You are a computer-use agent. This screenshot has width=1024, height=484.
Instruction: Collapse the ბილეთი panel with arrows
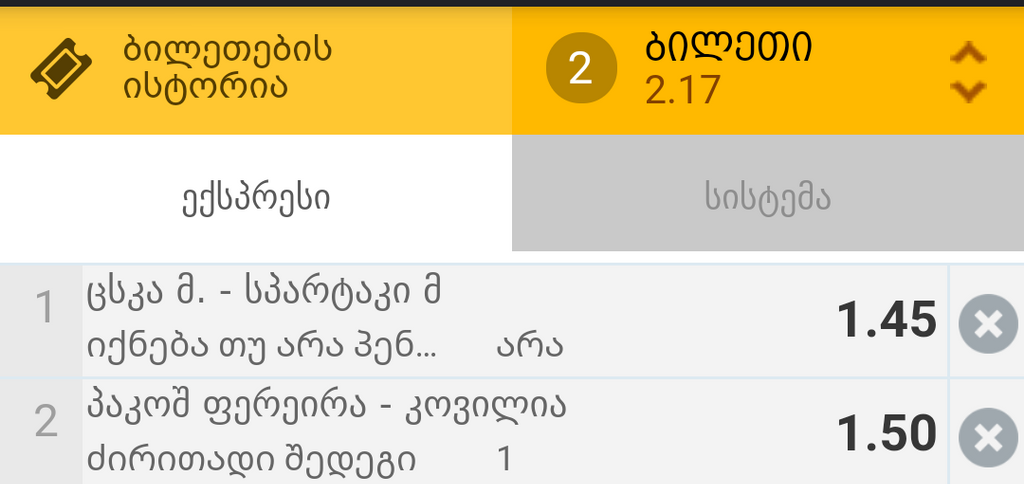967,71
